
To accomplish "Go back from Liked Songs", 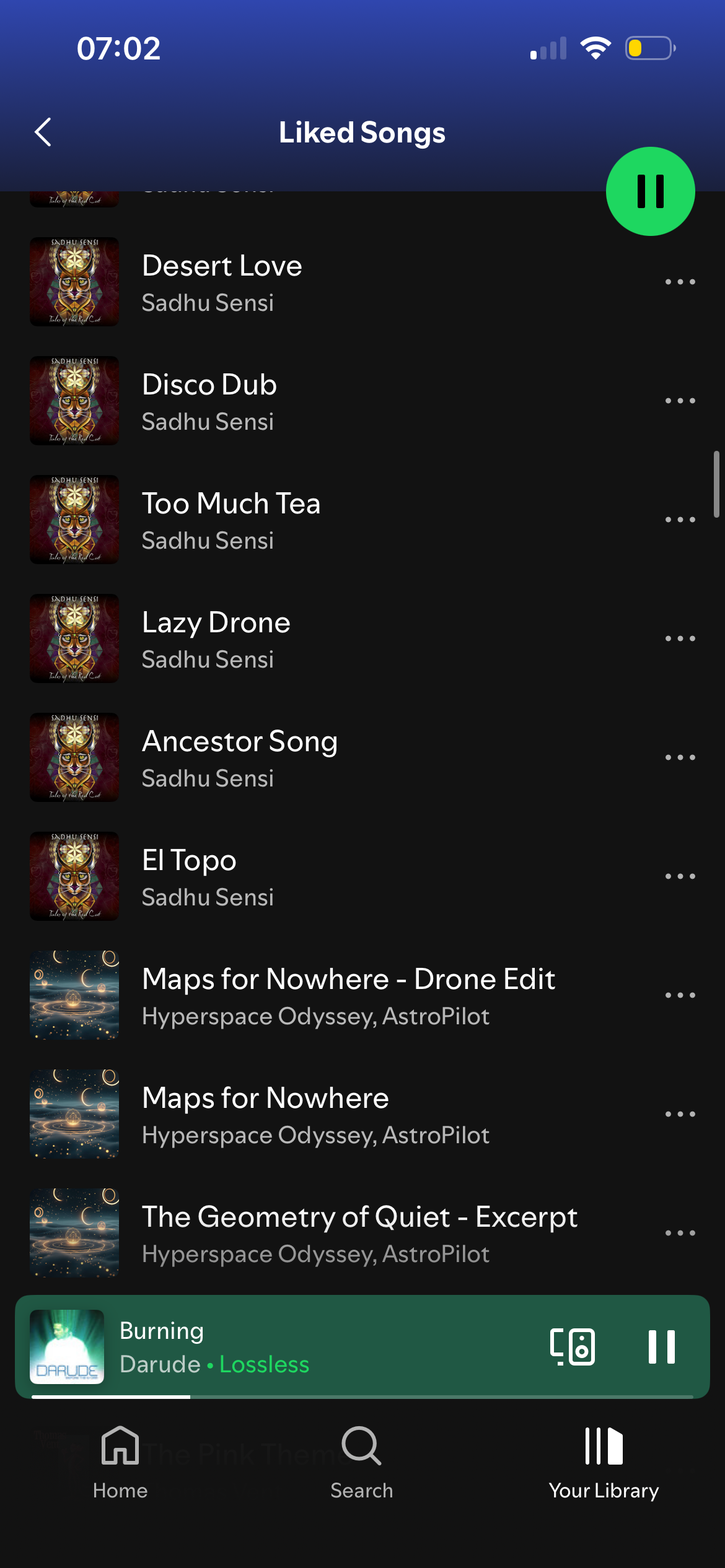I will (43, 133).
